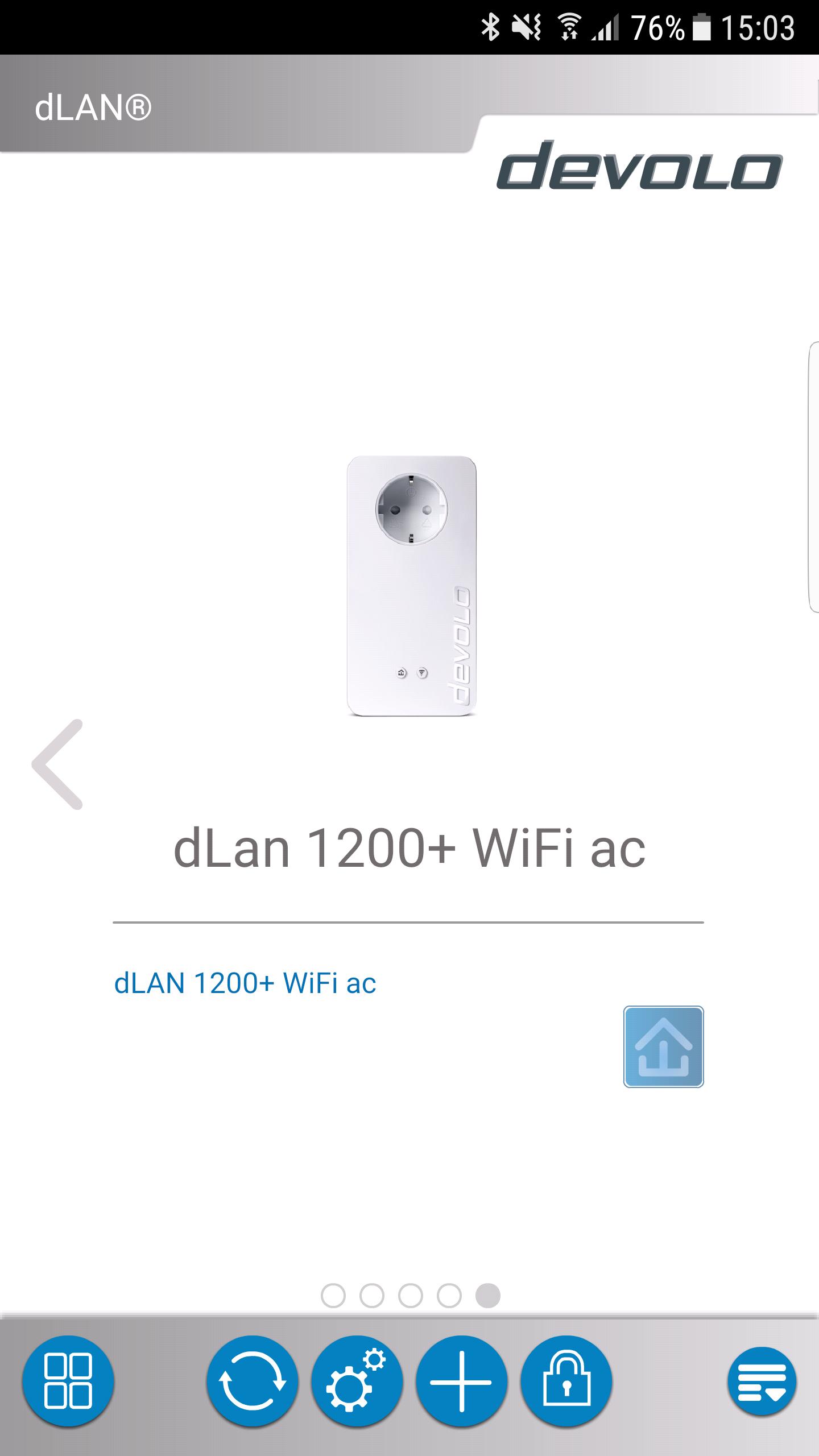Screen dimensions: 819x1456
Task: Go to the previous device with left arrow
Action: point(58,764)
